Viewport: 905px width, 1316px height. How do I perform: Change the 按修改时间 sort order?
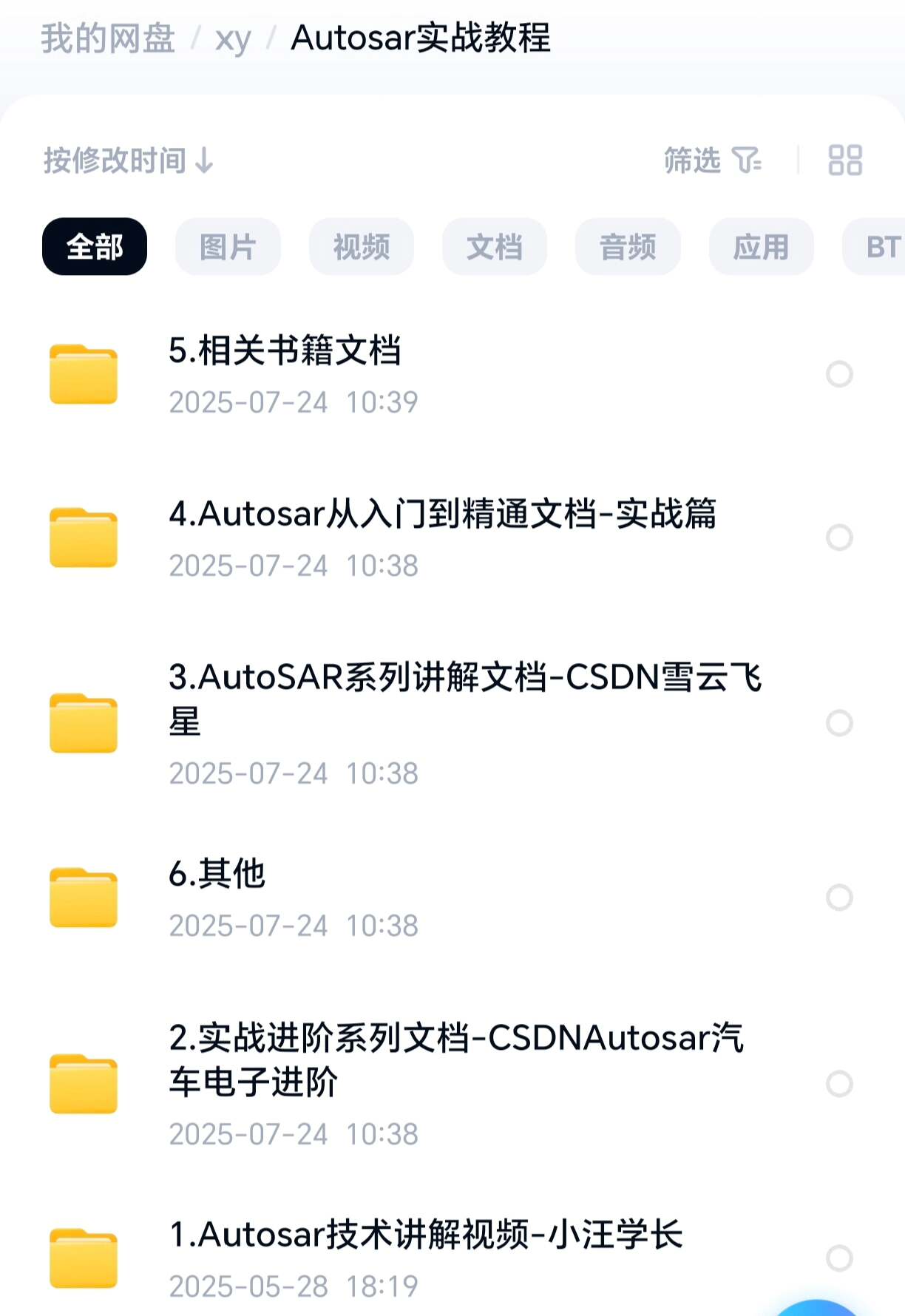[x=128, y=160]
